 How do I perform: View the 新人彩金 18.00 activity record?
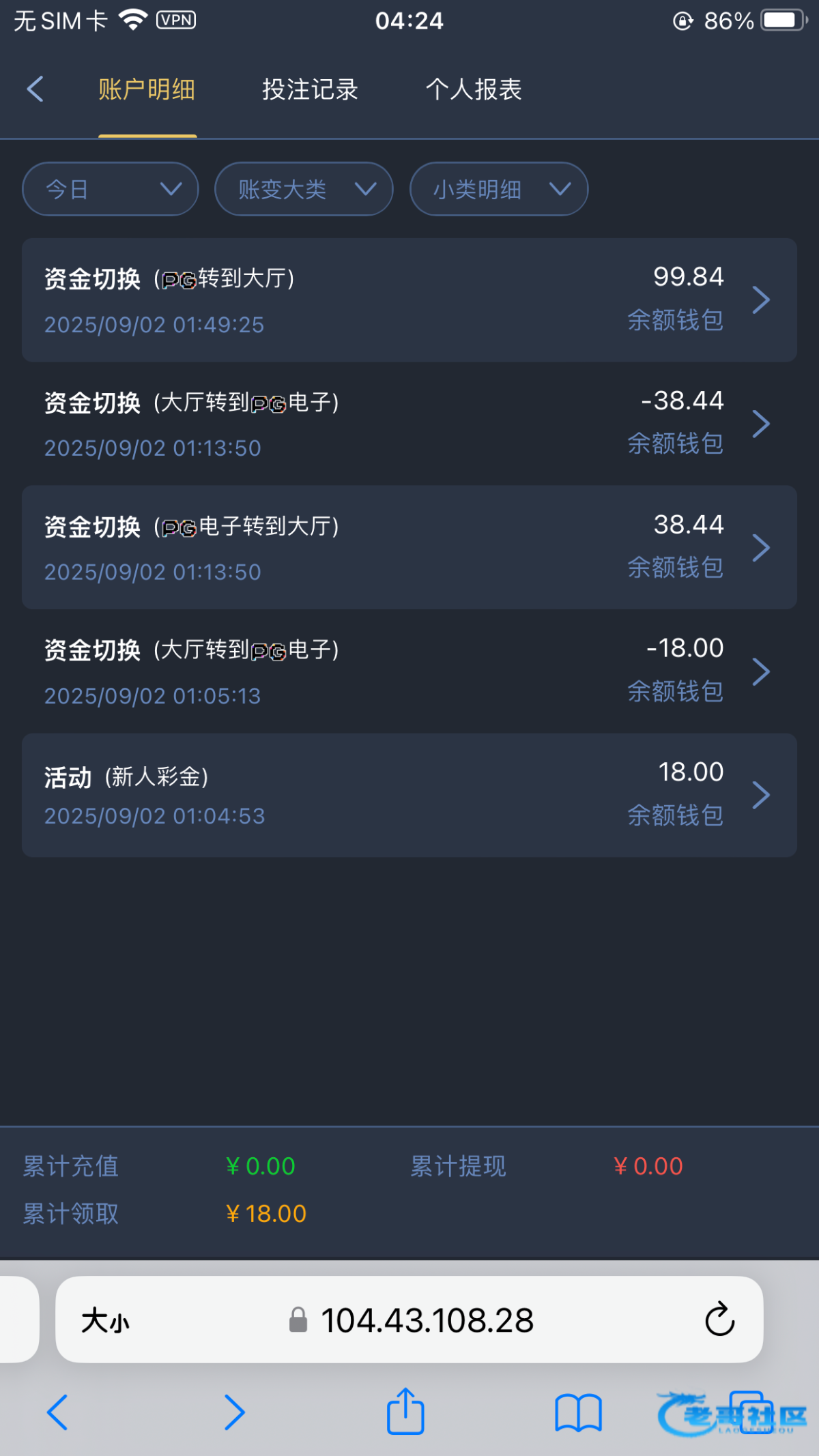(x=409, y=796)
